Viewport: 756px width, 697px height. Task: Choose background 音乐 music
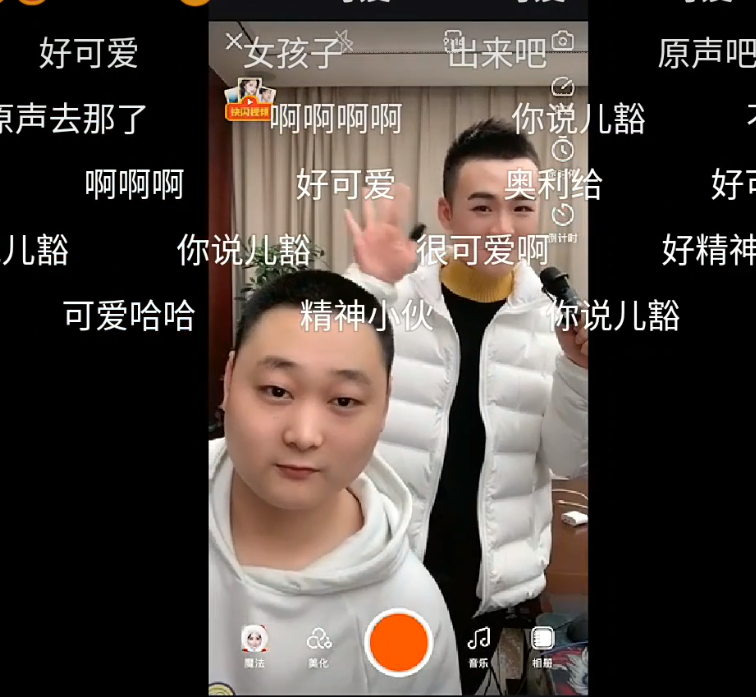[x=479, y=643]
